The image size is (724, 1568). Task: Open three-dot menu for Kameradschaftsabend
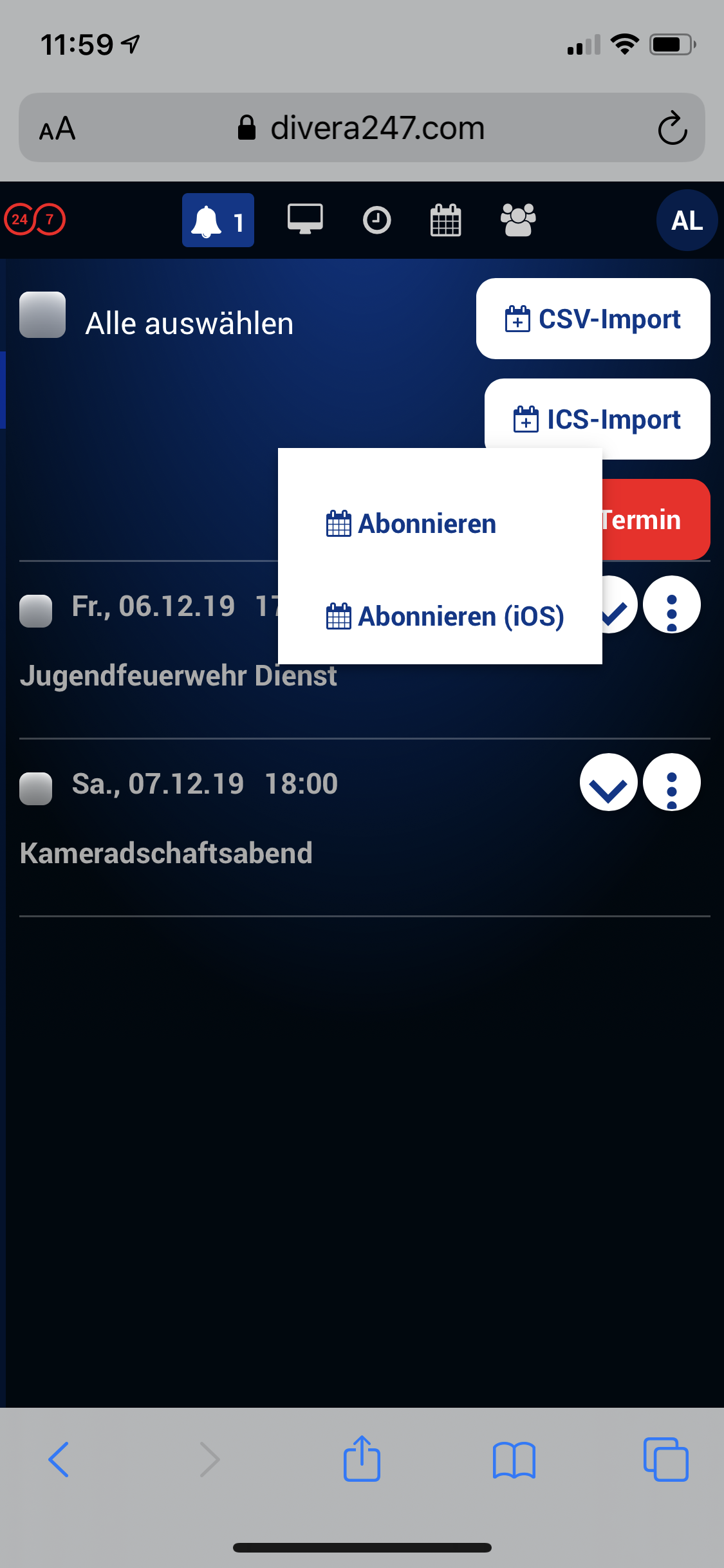[671, 782]
